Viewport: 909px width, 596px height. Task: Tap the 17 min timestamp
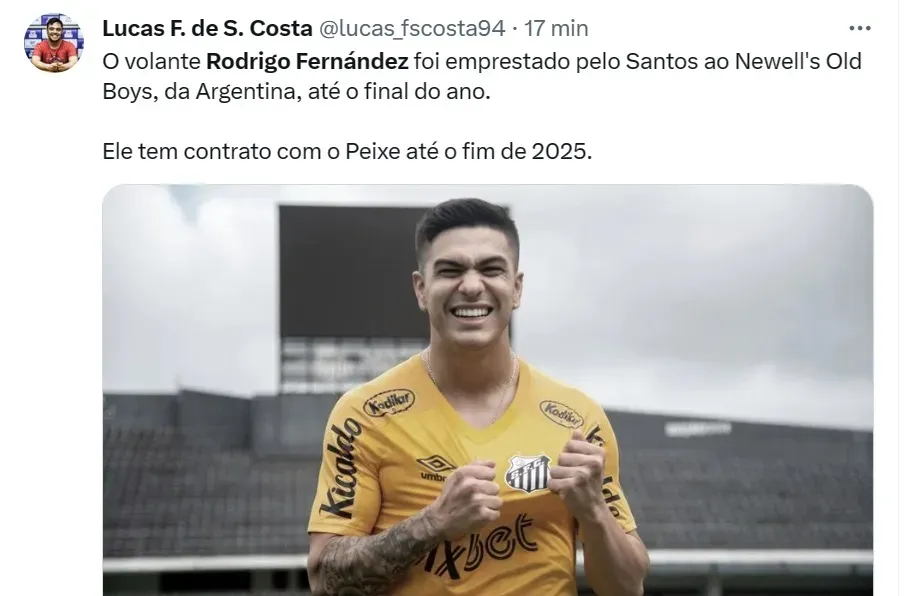555,28
